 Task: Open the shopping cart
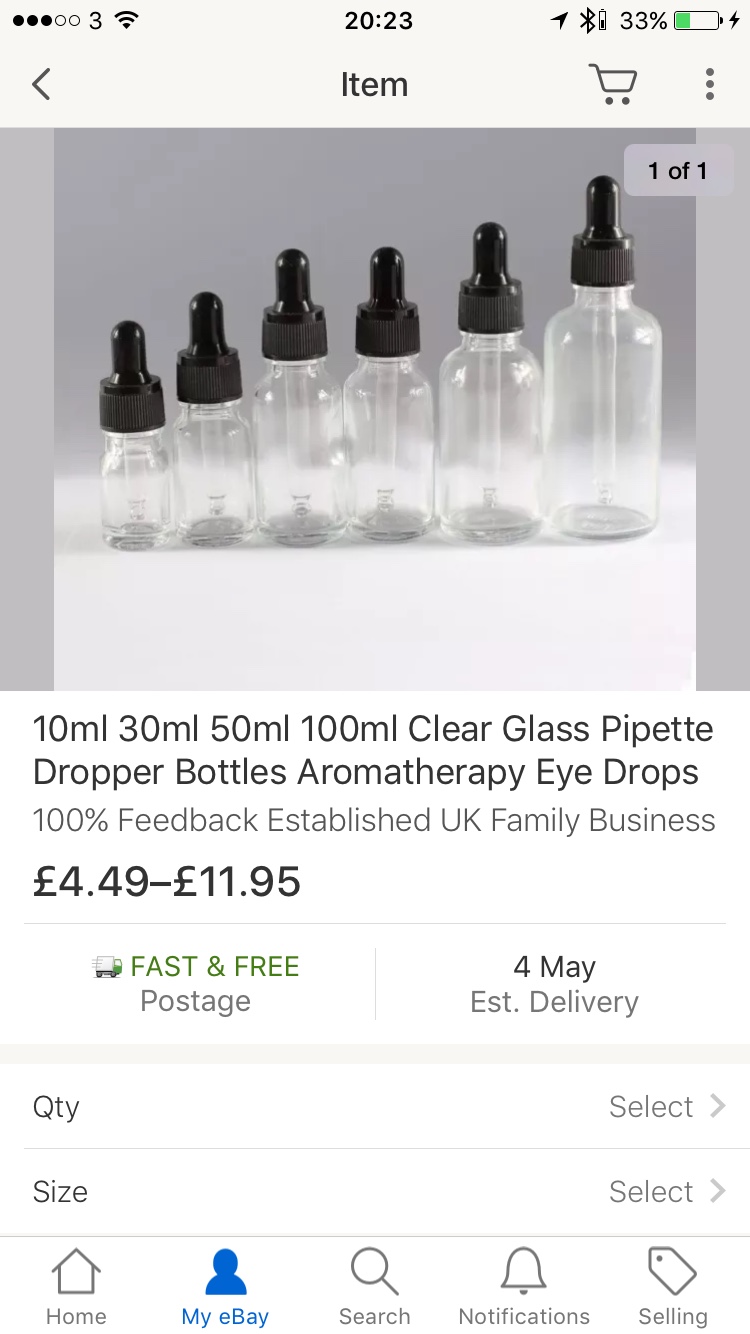(x=612, y=85)
